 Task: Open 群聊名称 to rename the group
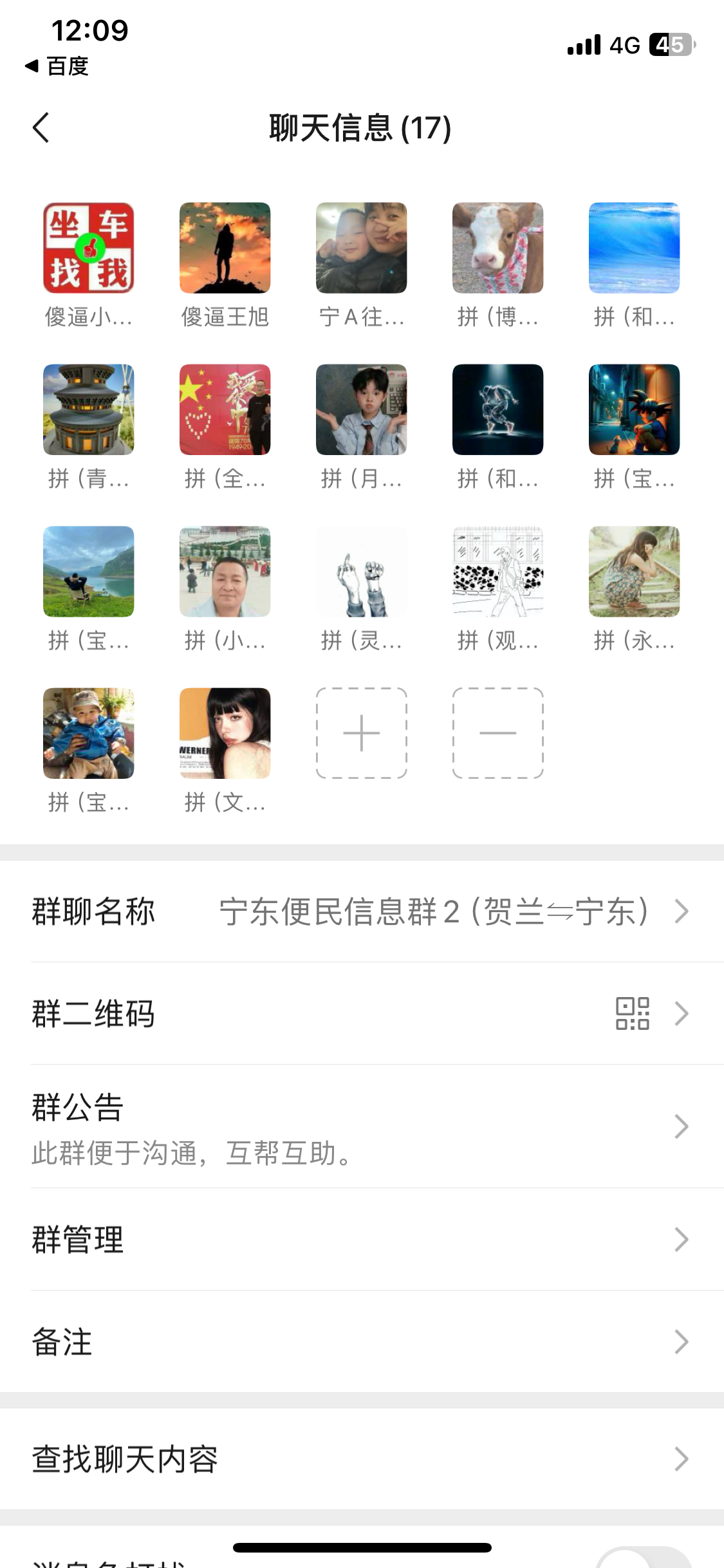362,911
